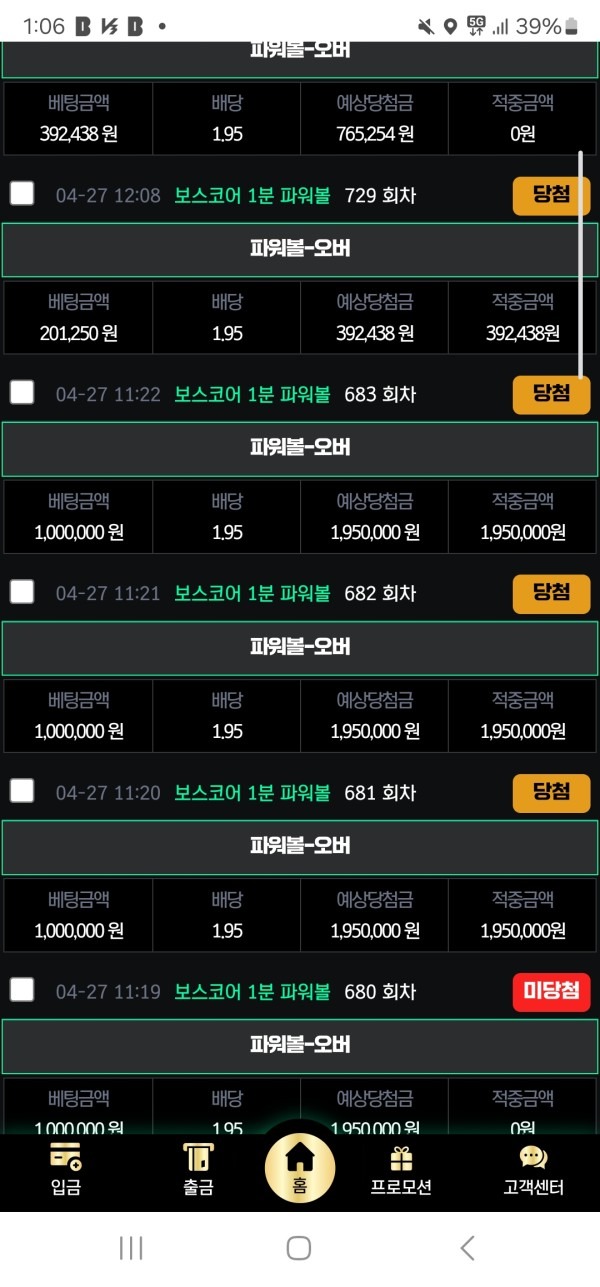Select the checkbox for round 680

22,990
